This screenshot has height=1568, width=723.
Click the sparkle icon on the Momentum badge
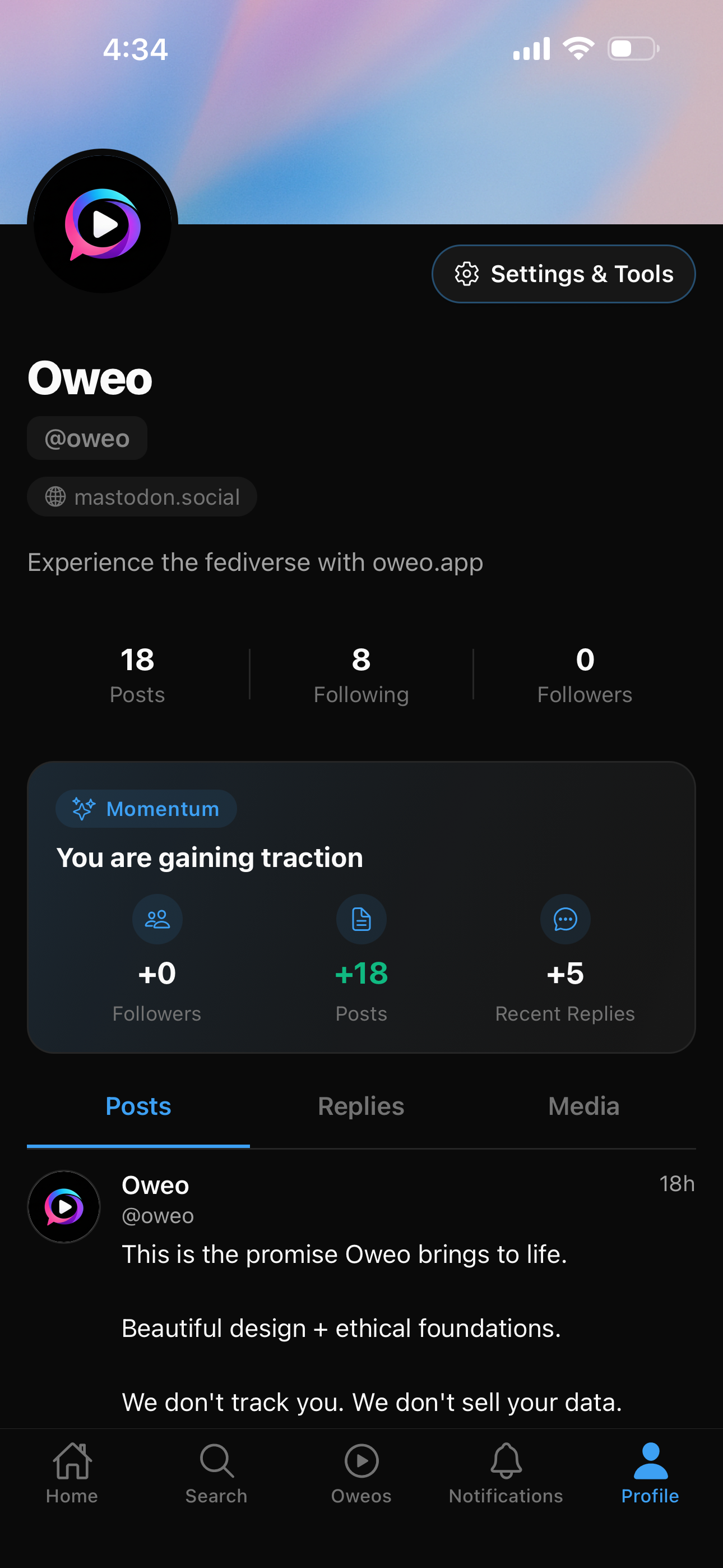83,808
